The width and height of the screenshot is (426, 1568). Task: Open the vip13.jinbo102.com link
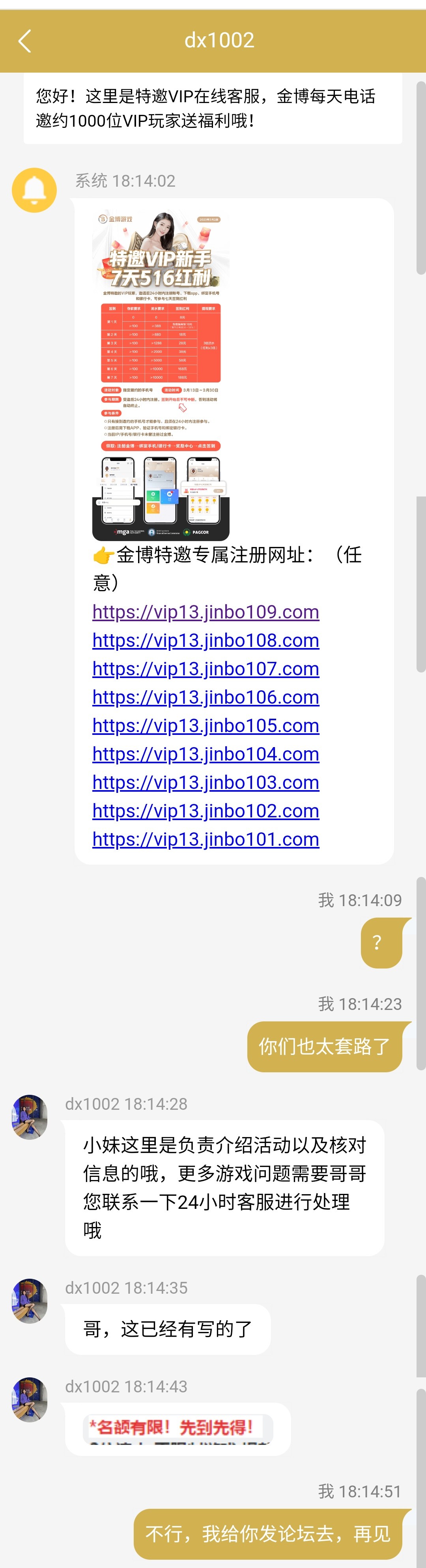click(205, 810)
